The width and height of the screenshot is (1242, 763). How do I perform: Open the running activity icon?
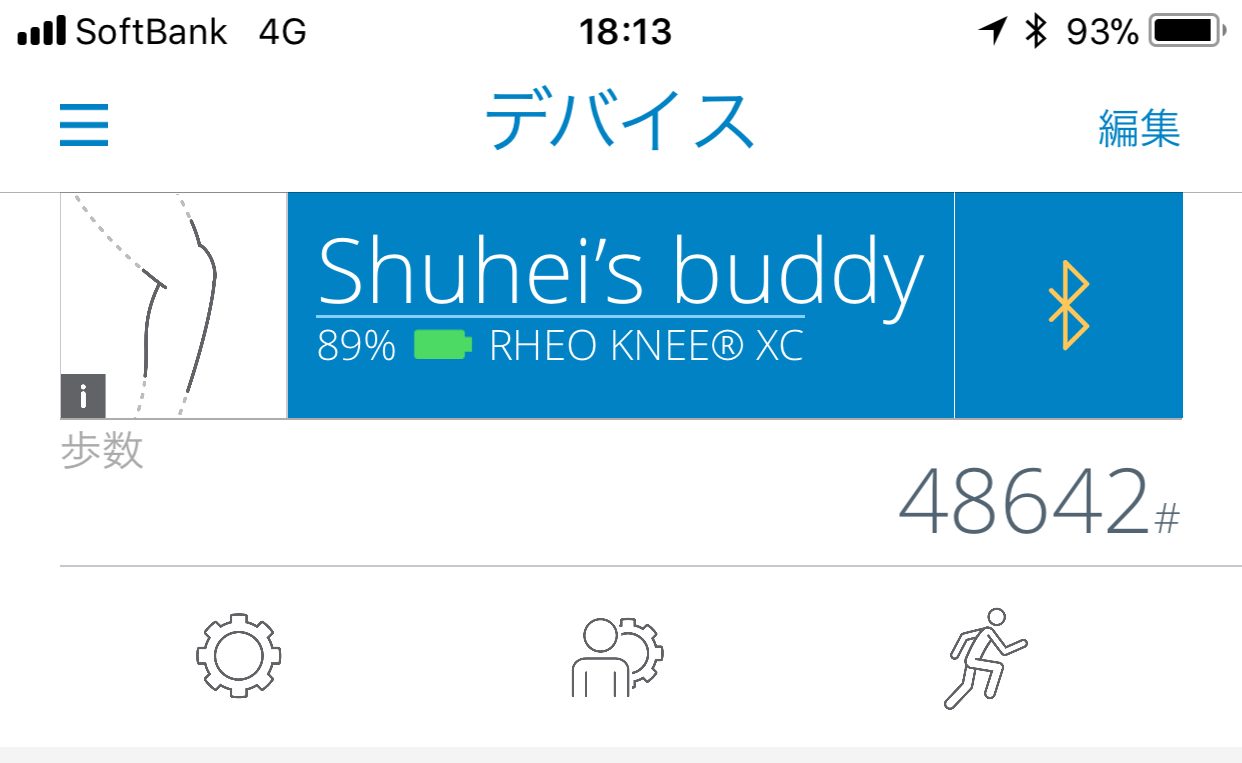(x=985, y=657)
